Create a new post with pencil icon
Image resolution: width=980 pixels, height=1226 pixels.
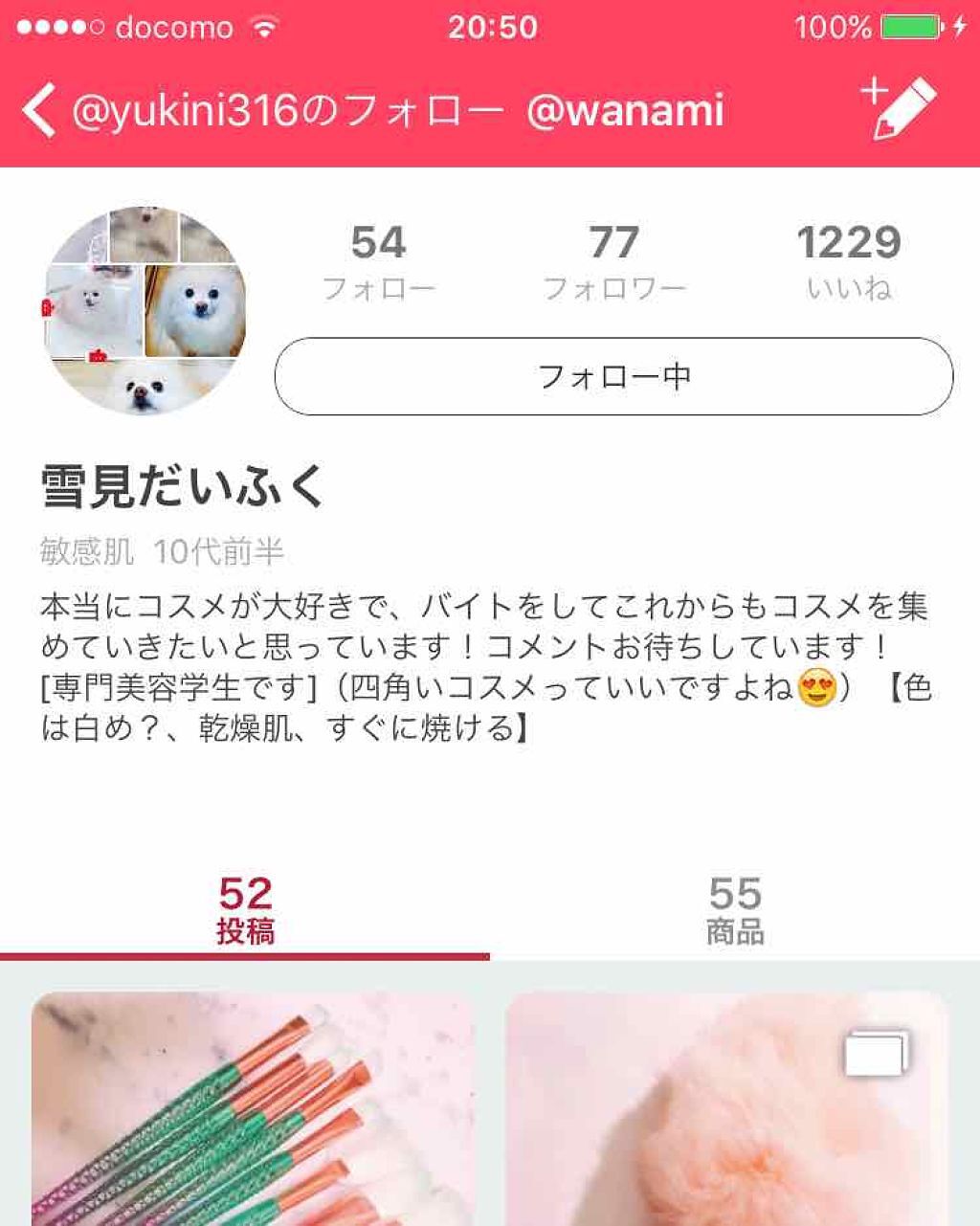(898, 108)
